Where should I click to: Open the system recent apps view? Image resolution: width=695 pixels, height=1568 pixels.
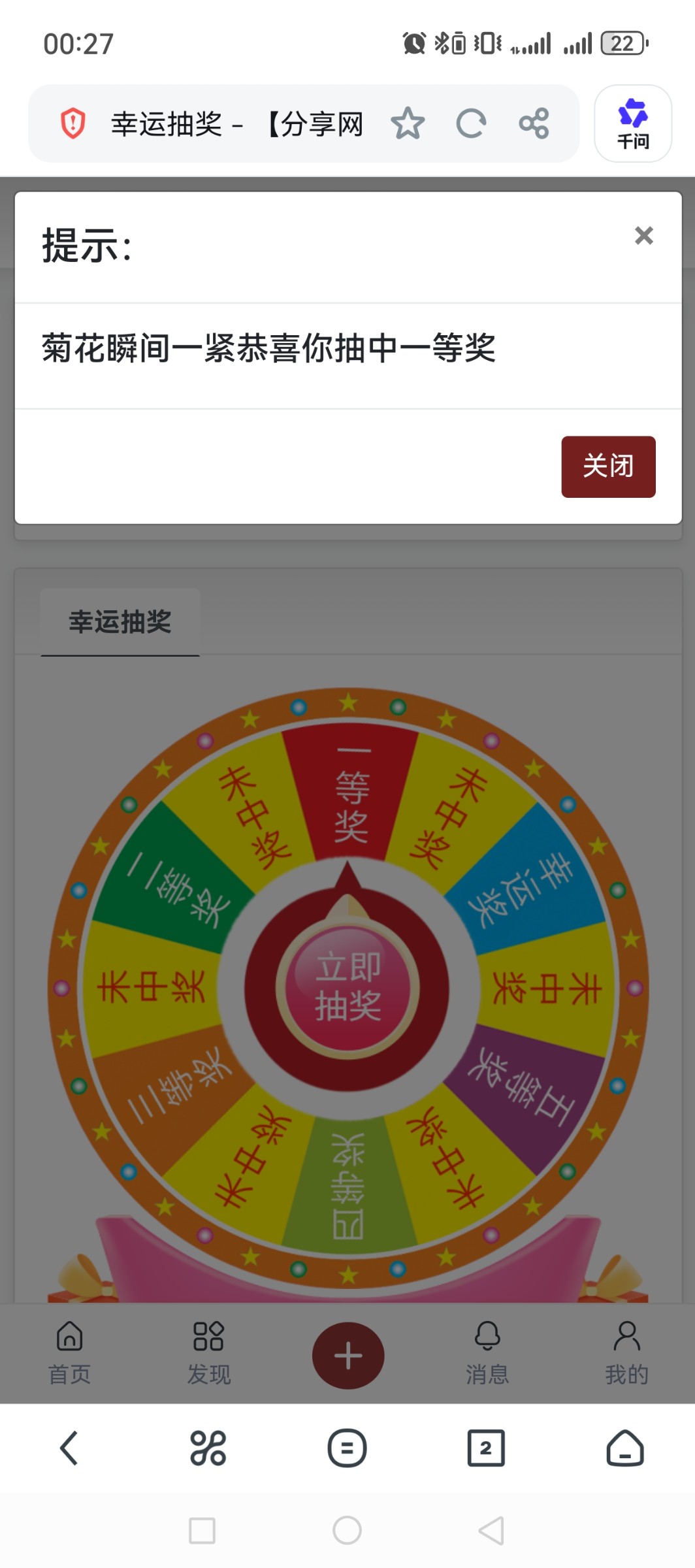(x=202, y=1530)
